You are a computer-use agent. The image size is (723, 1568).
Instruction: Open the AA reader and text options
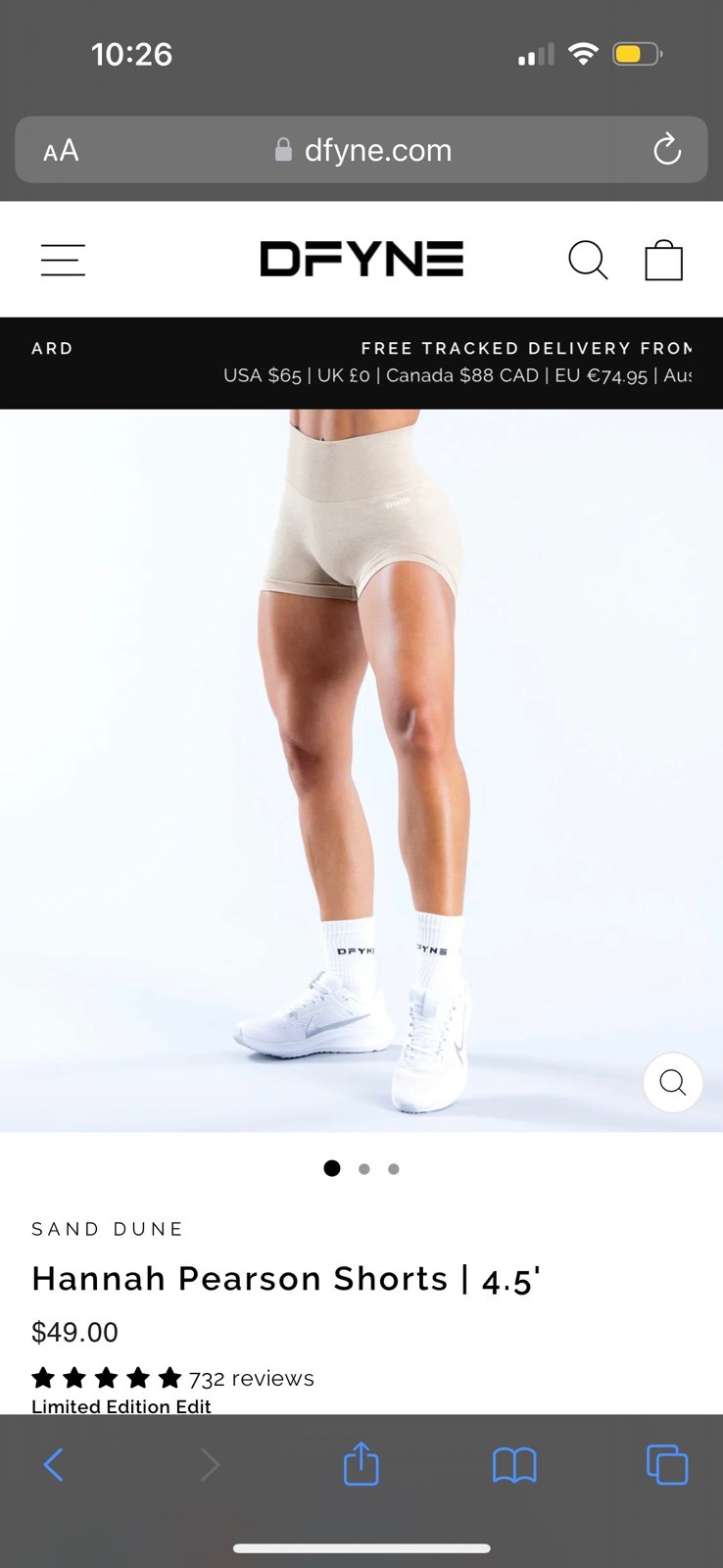coord(61,151)
